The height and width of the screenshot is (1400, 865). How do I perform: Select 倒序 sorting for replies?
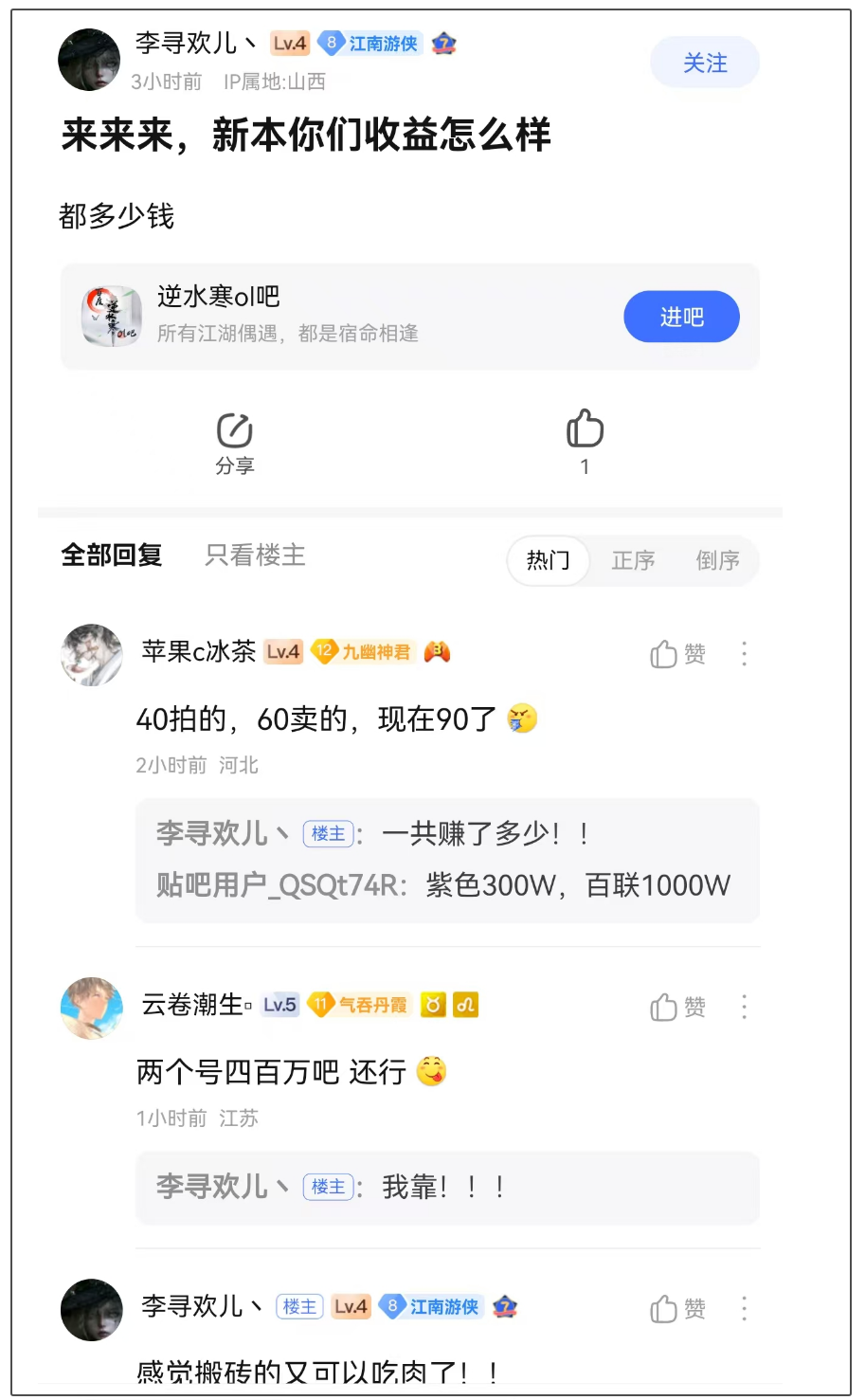717,560
